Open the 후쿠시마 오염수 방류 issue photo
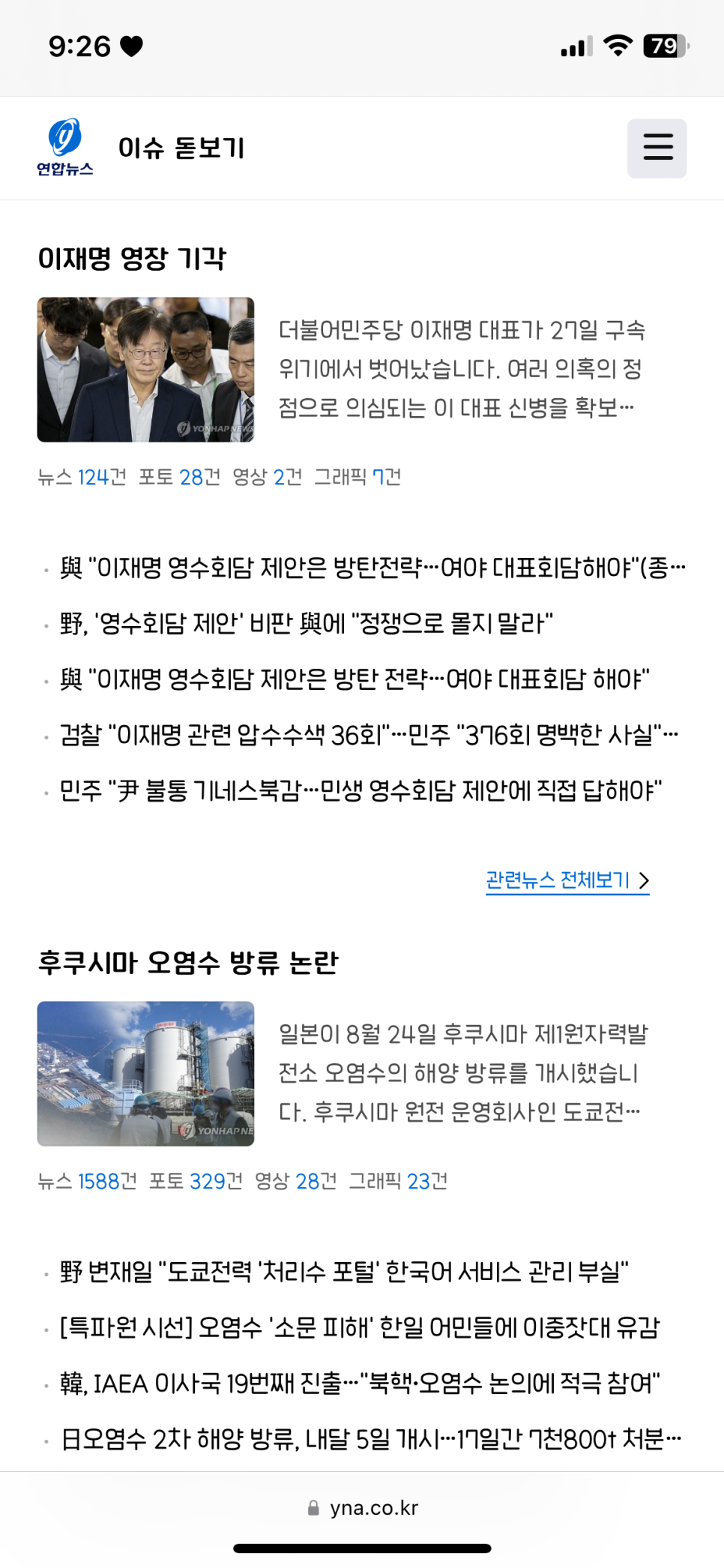This screenshot has width=724, height=1568. (145, 1073)
